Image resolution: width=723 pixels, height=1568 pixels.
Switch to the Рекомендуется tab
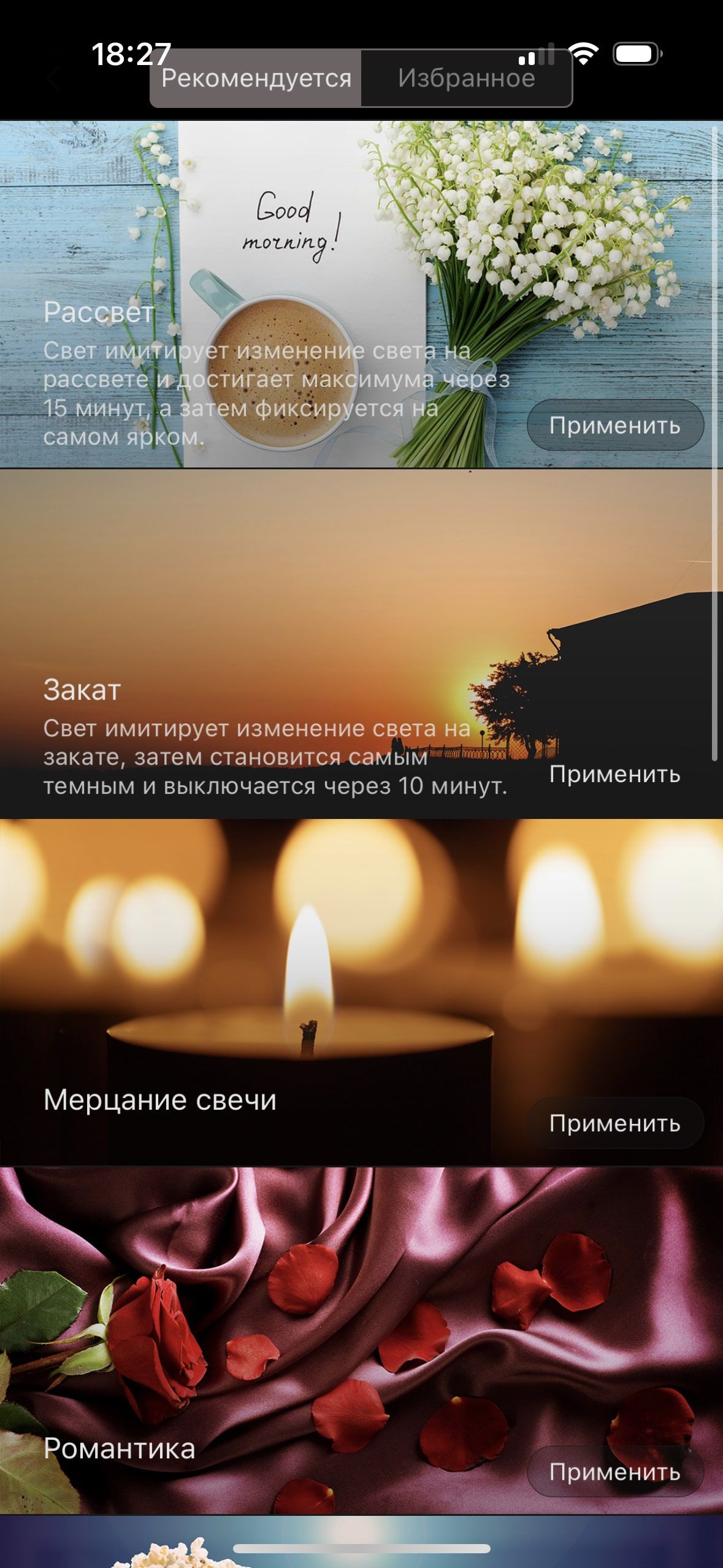click(x=256, y=79)
